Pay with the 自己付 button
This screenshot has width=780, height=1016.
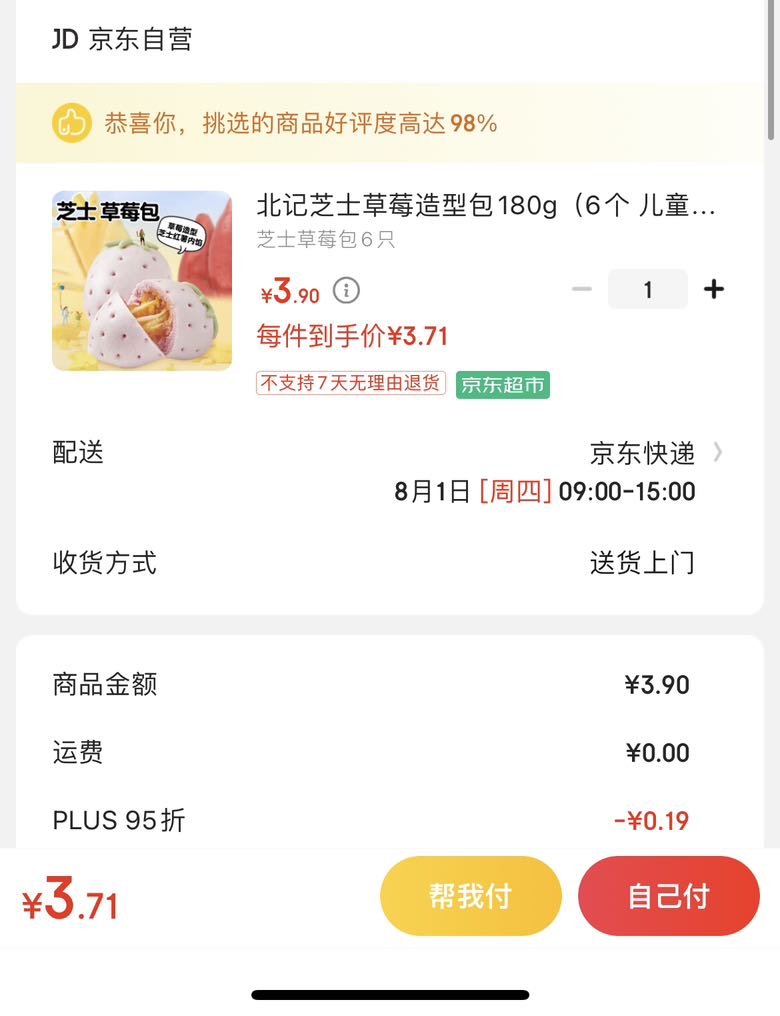(x=669, y=895)
